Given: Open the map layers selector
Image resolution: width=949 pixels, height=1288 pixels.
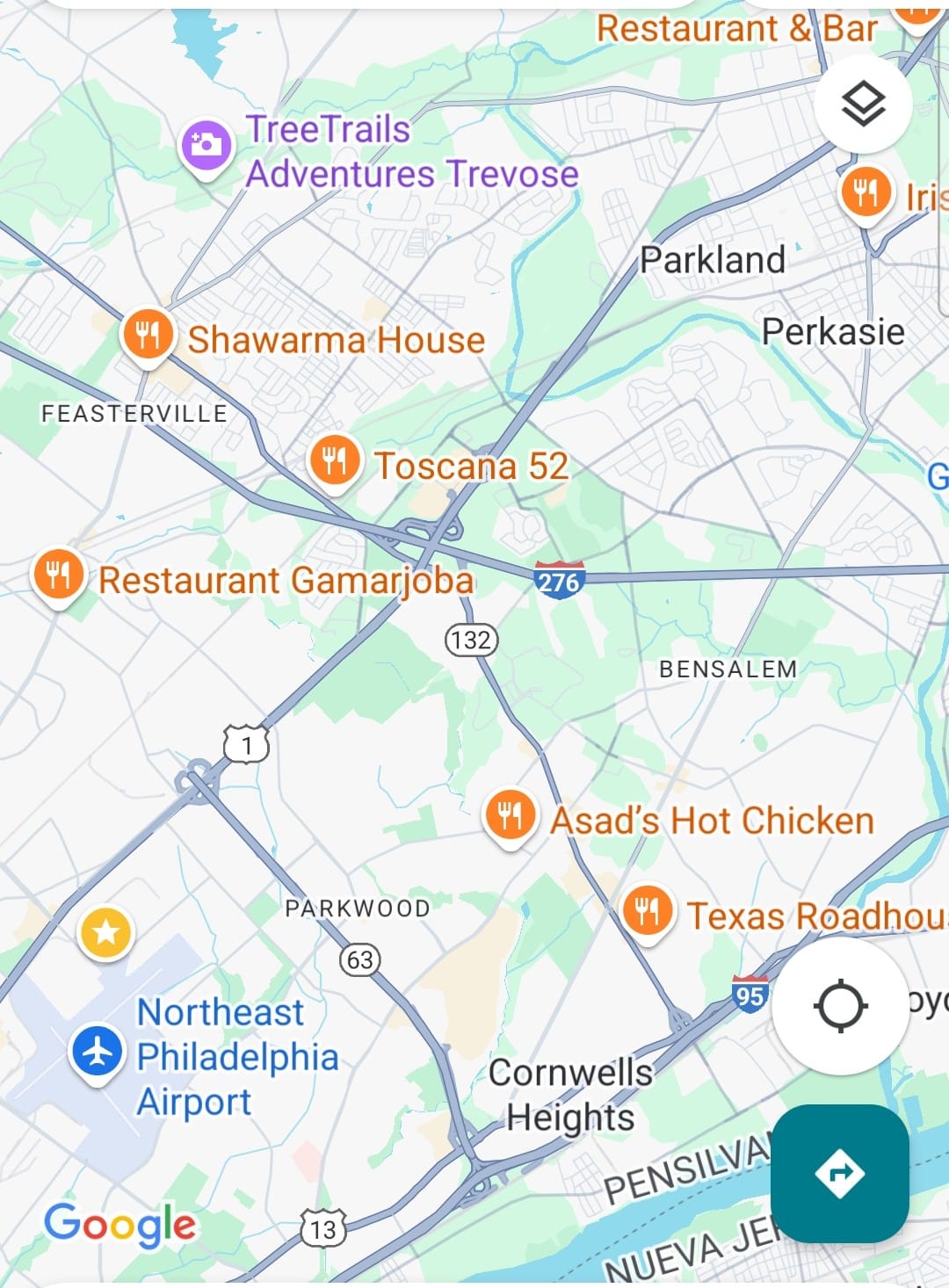Looking at the screenshot, I should click(862, 105).
